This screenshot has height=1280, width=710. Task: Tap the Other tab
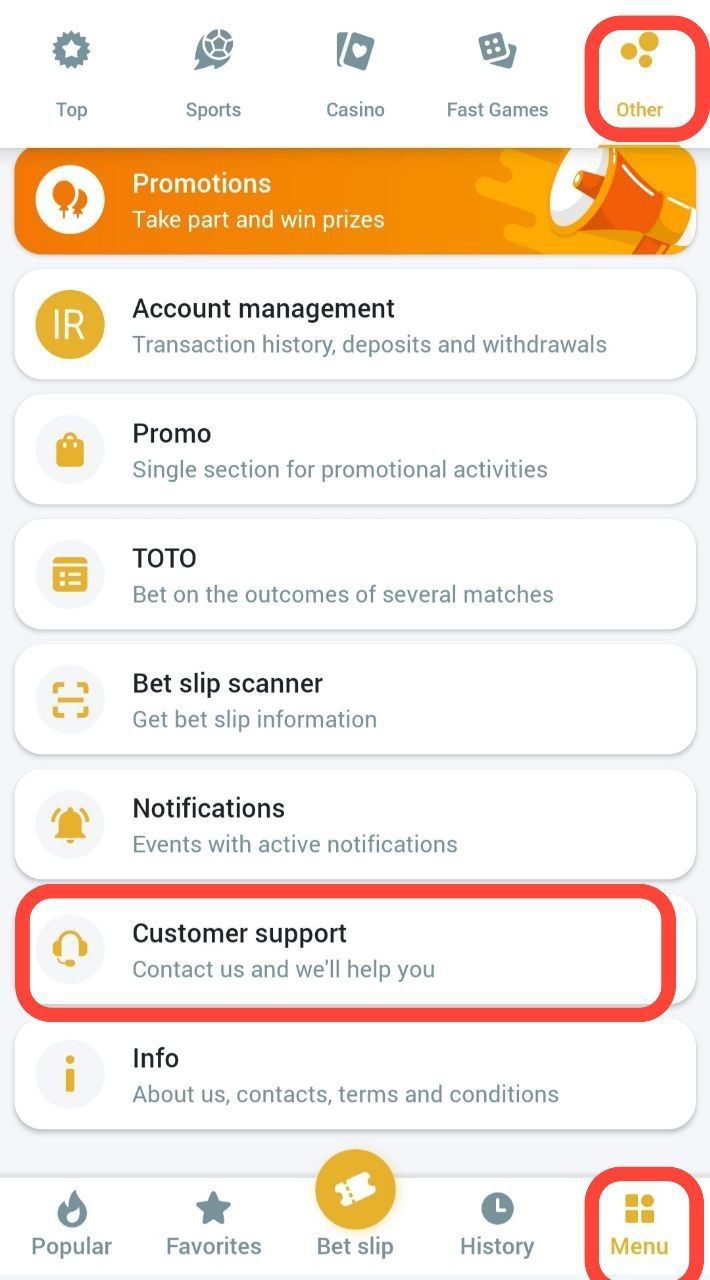[639, 75]
